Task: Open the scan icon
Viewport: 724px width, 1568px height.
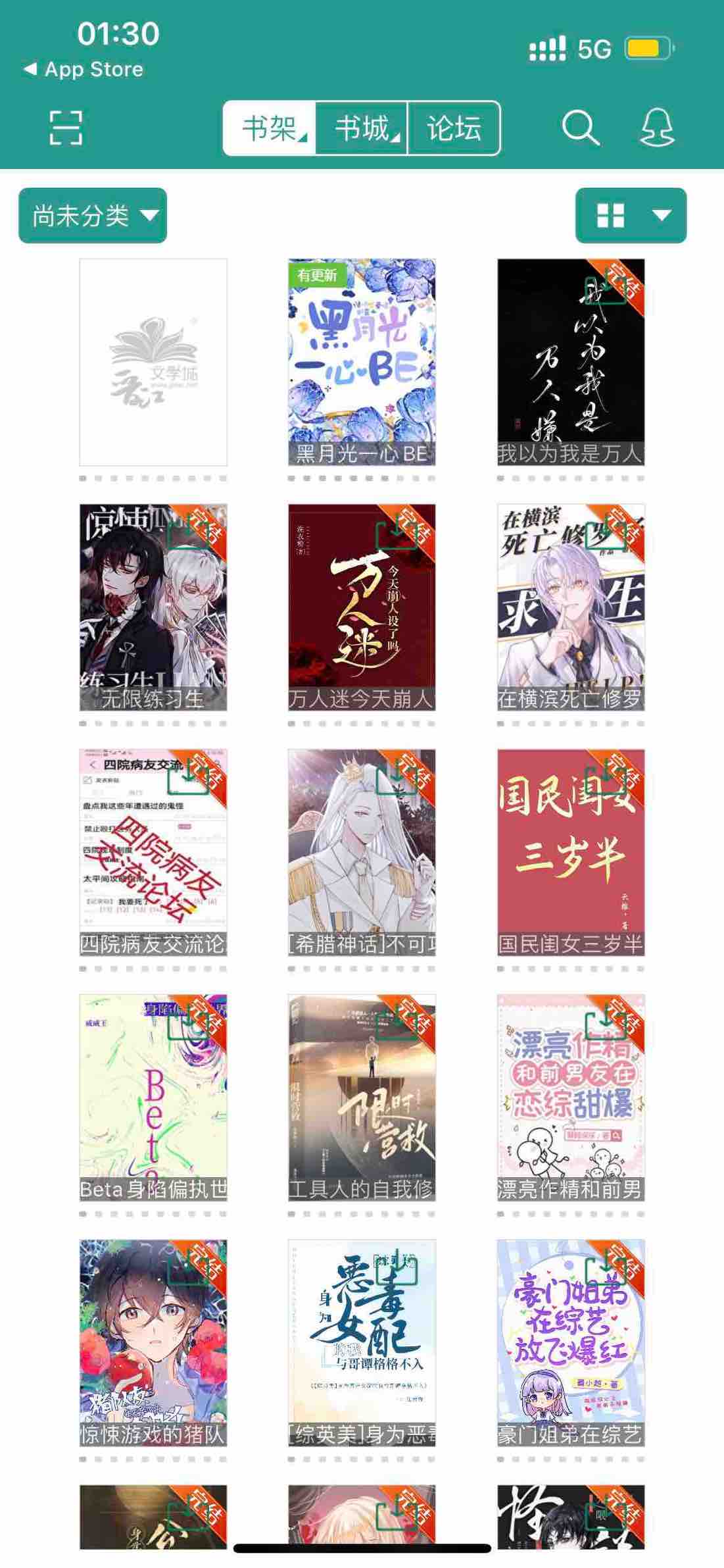Action: pos(66,128)
